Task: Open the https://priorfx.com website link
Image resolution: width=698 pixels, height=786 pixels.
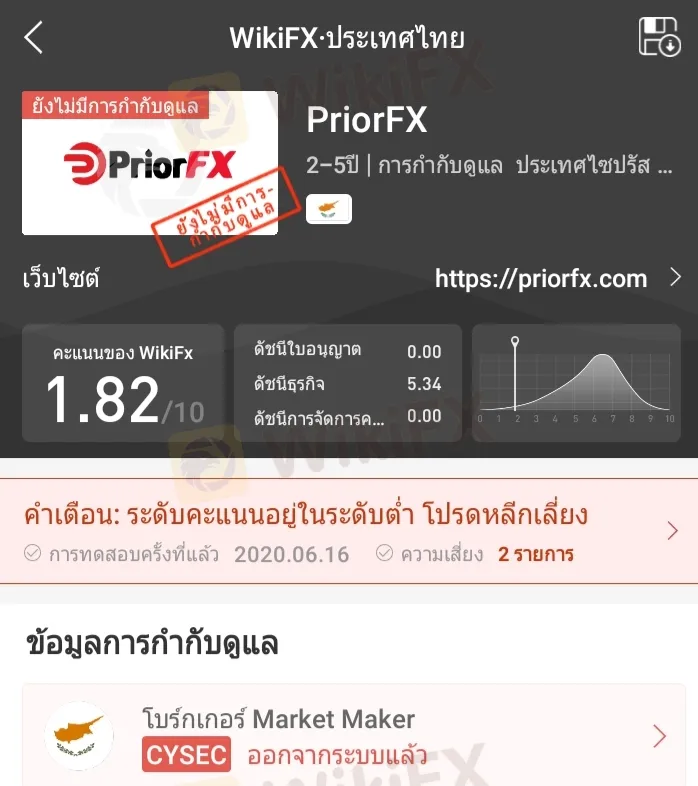Action: click(541, 279)
